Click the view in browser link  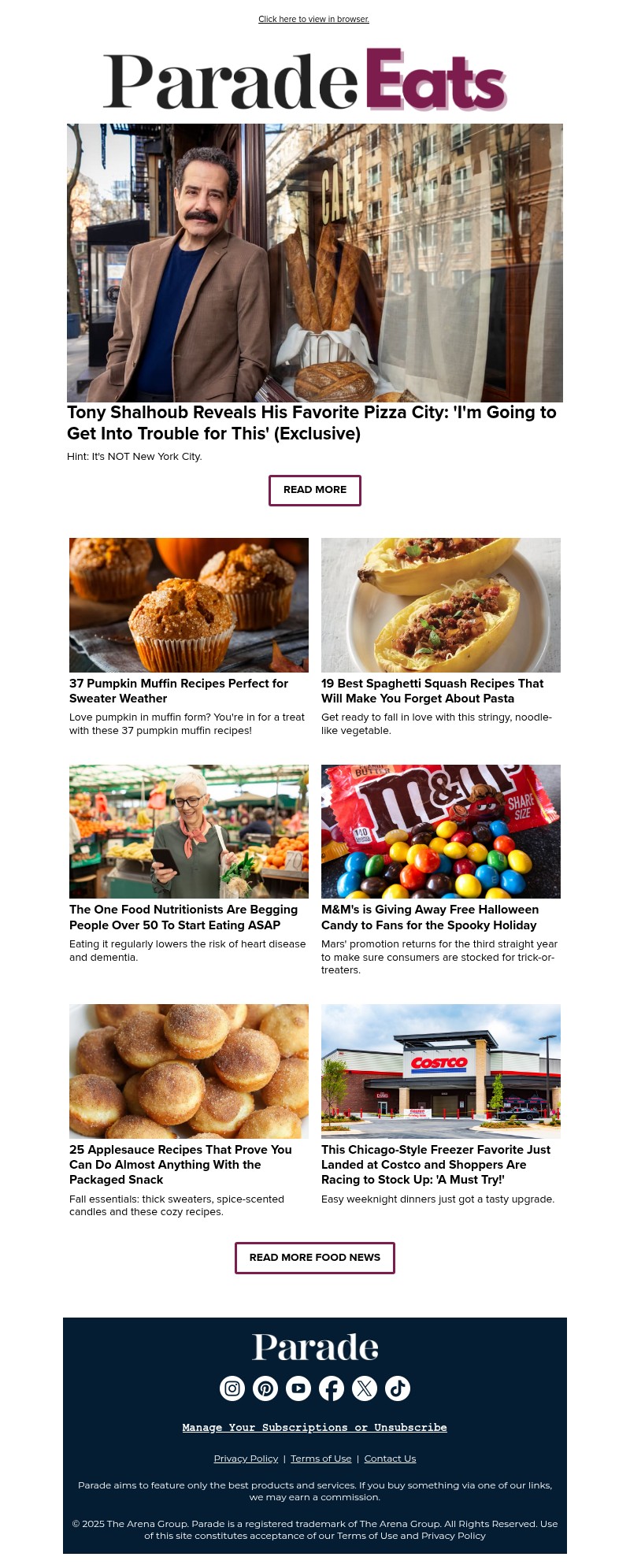coord(313,19)
